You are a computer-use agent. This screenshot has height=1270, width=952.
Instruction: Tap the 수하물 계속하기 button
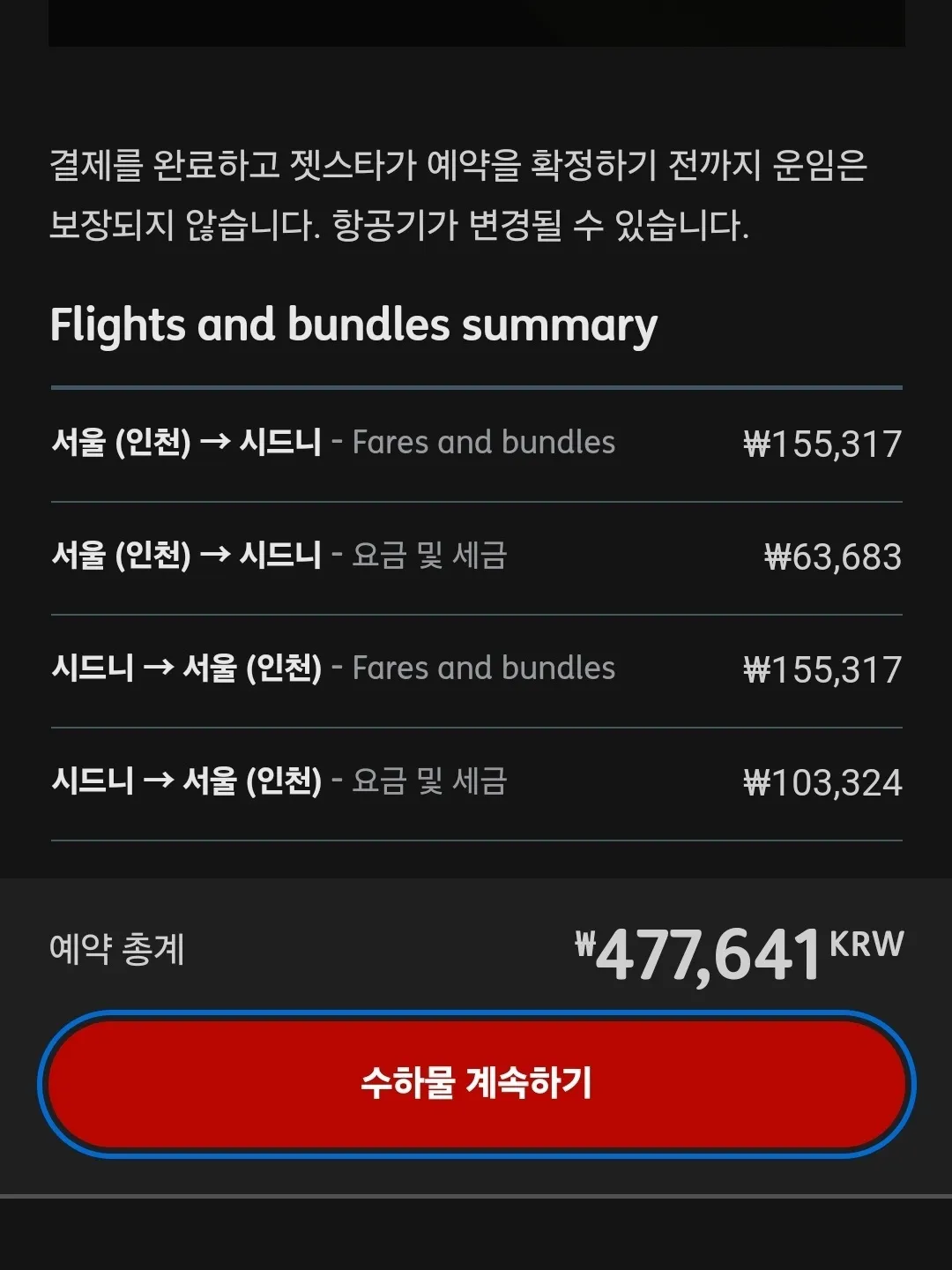pyautogui.click(x=476, y=1084)
